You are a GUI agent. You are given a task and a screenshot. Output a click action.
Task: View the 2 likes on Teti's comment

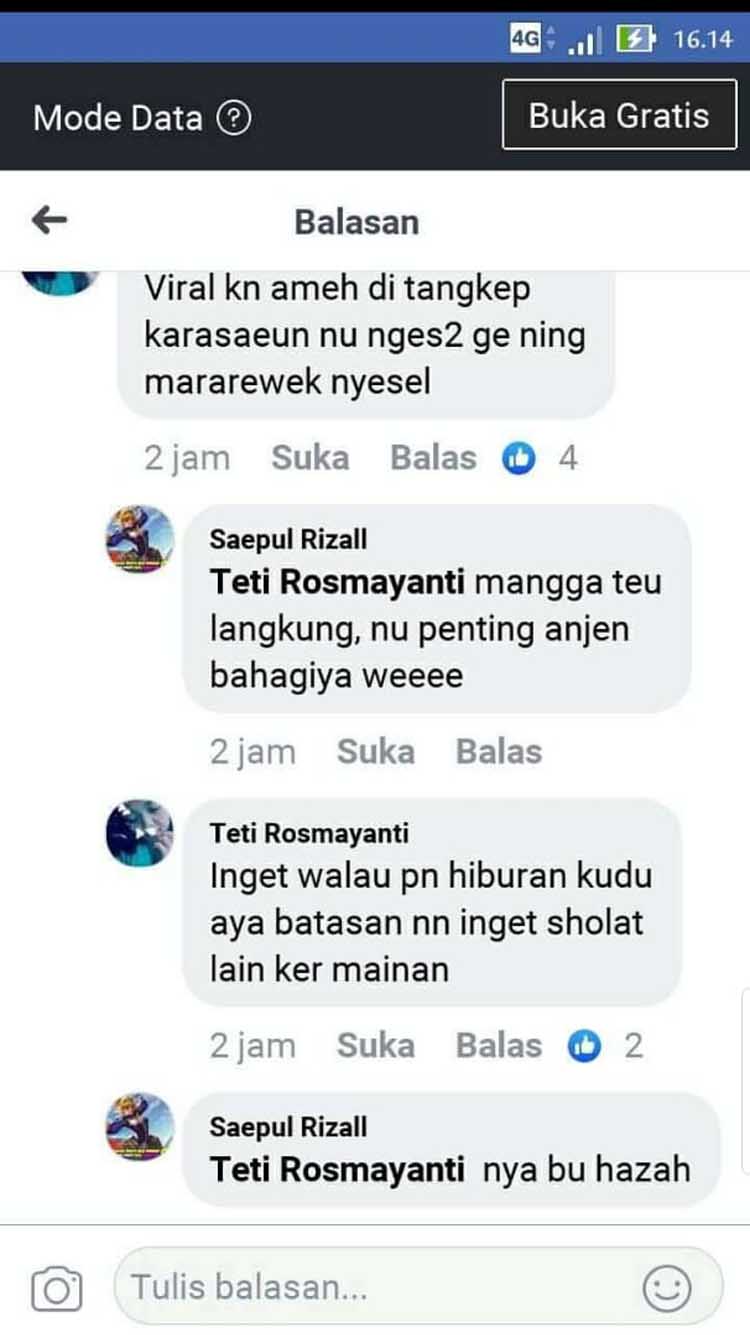(x=603, y=1046)
